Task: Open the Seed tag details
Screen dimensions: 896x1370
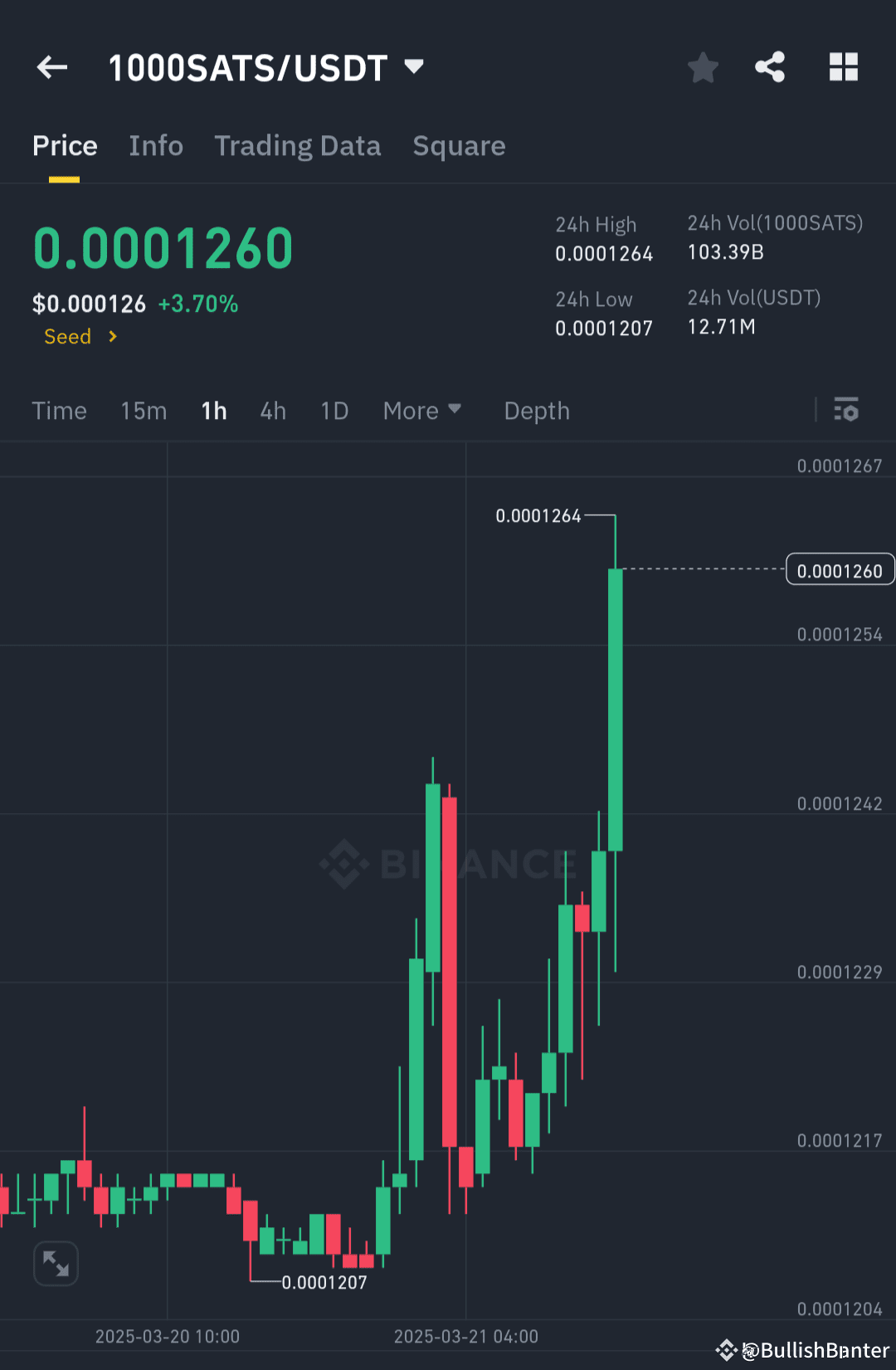Action: point(79,336)
